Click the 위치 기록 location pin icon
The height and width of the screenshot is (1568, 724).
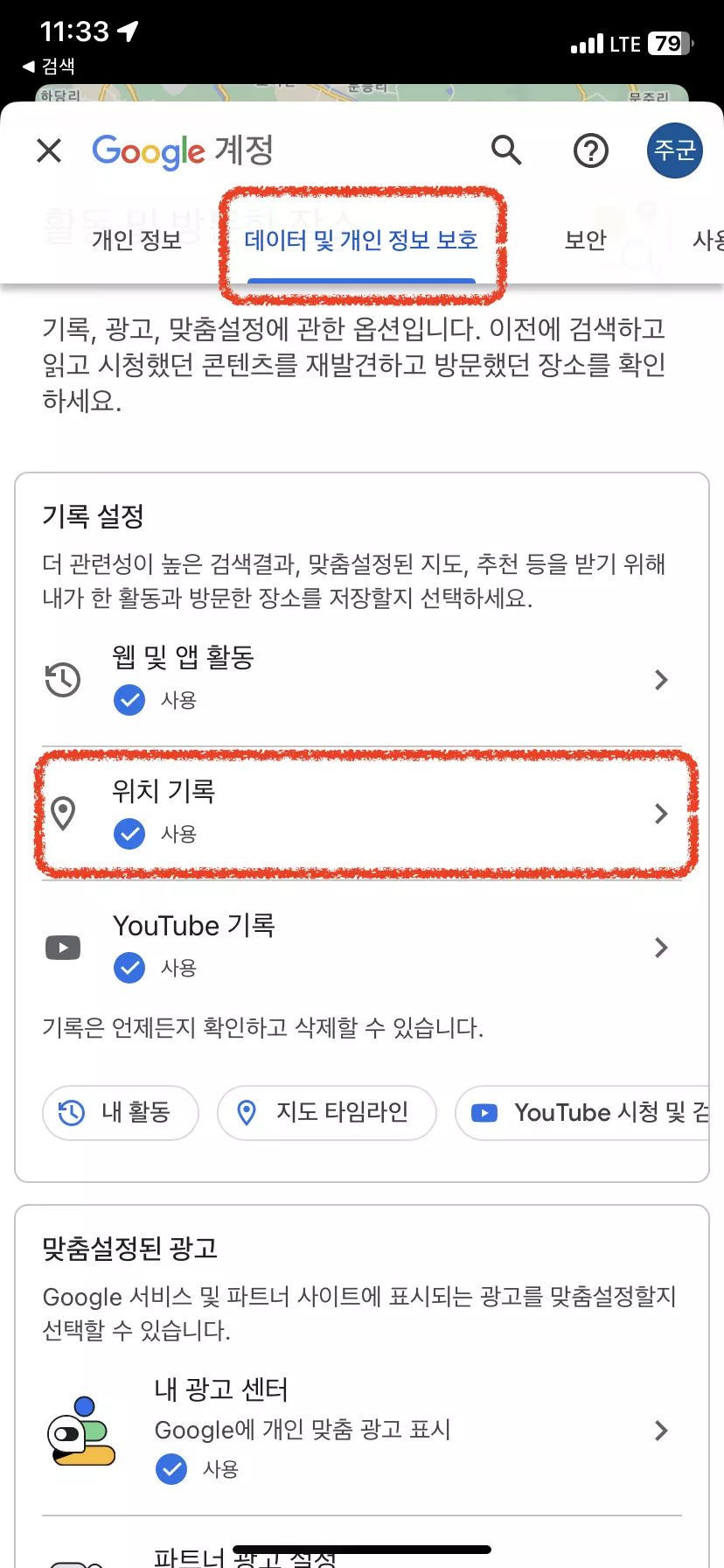[x=64, y=814]
